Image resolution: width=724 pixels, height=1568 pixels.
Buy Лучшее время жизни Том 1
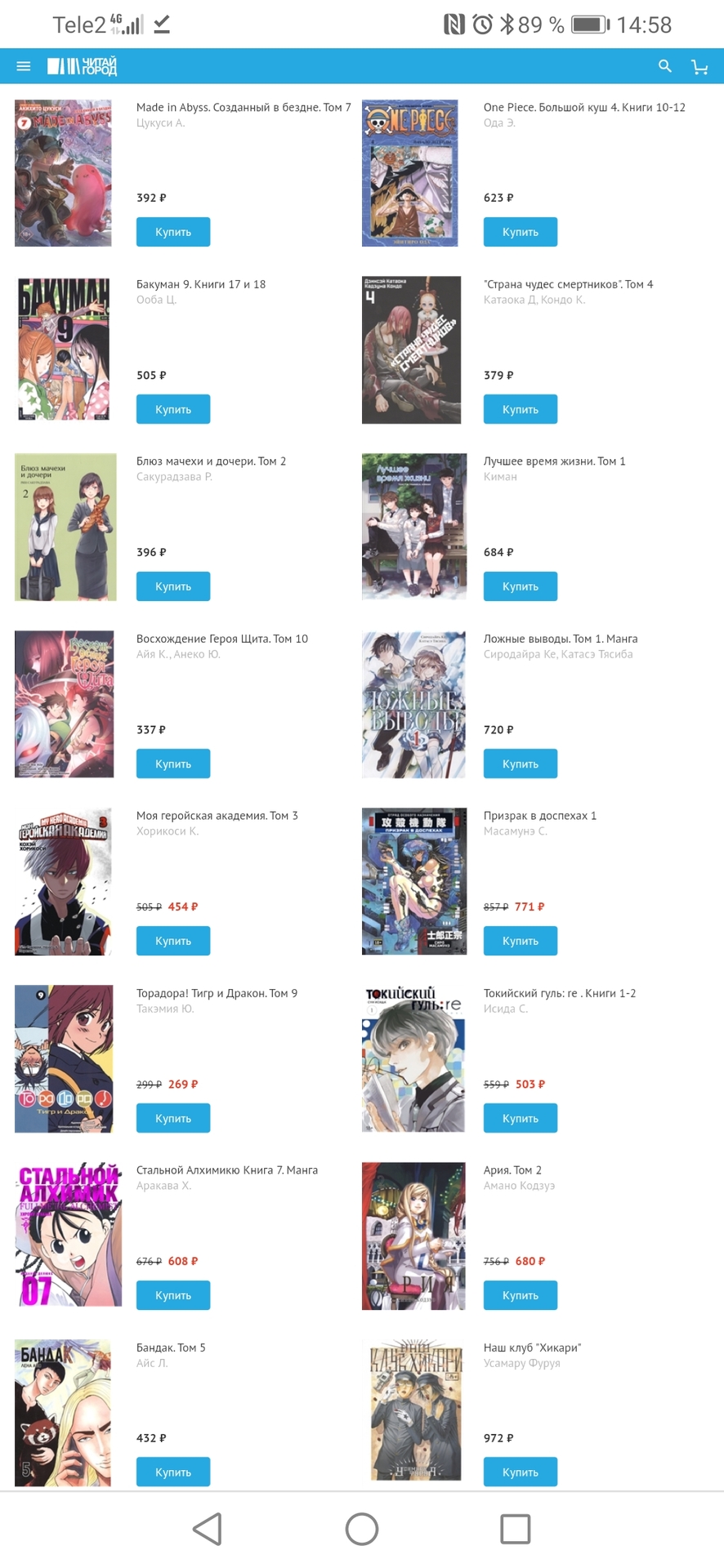click(x=520, y=586)
